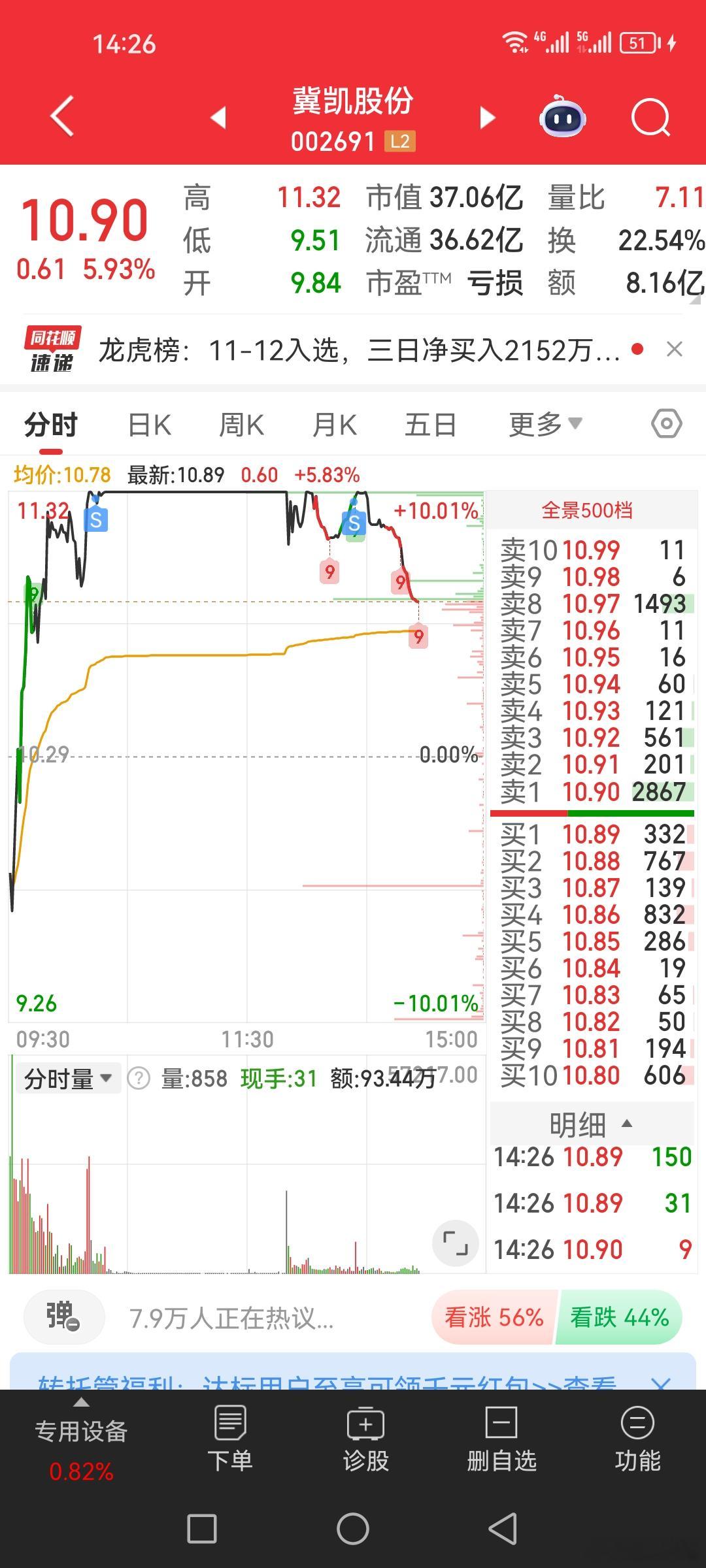Vote 看涨 bullish
The height and width of the screenshot is (1568, 706).
click(494, 1317)
